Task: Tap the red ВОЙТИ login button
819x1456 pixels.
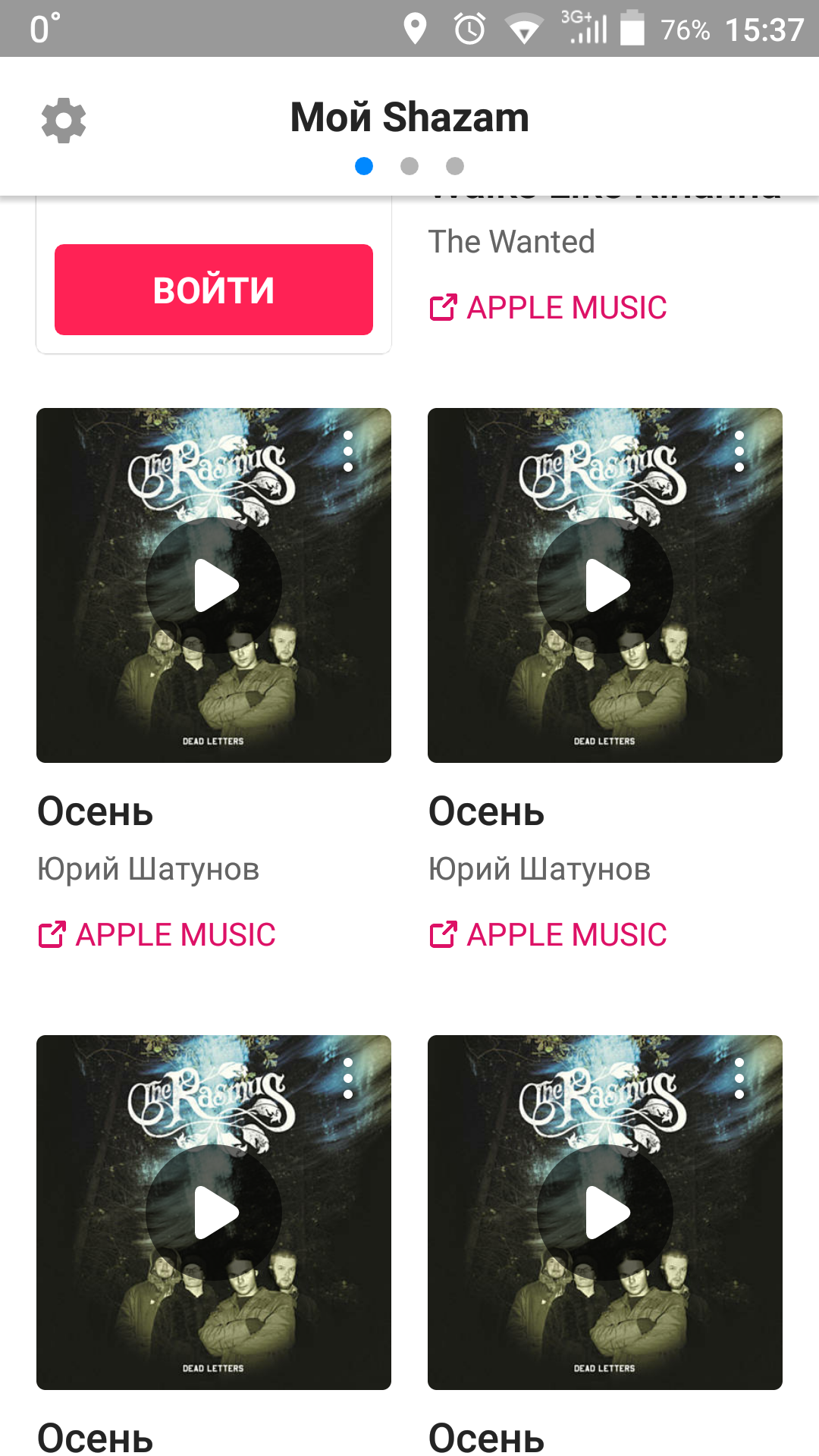Action: [213, 290]
